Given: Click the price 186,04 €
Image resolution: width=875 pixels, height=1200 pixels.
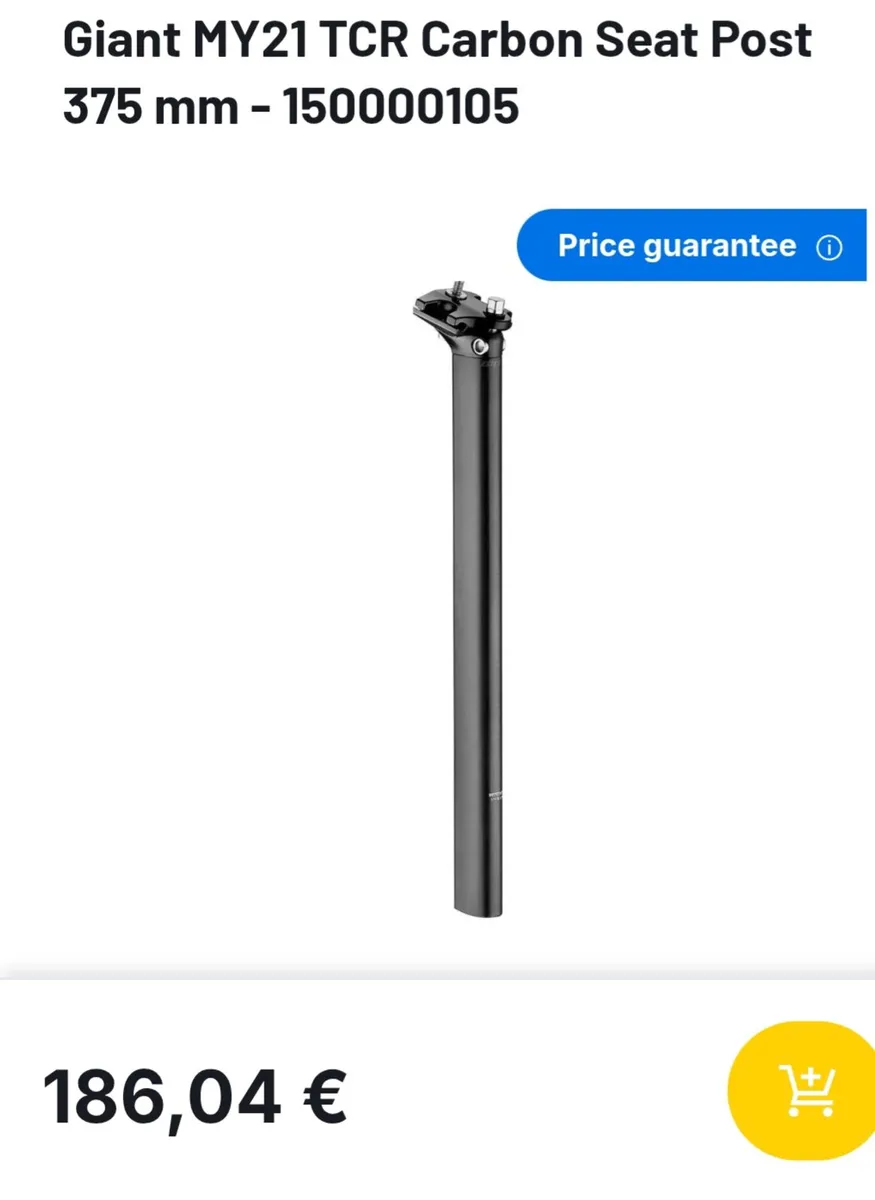Looking at the screenshot, I should click(196, 1096).
